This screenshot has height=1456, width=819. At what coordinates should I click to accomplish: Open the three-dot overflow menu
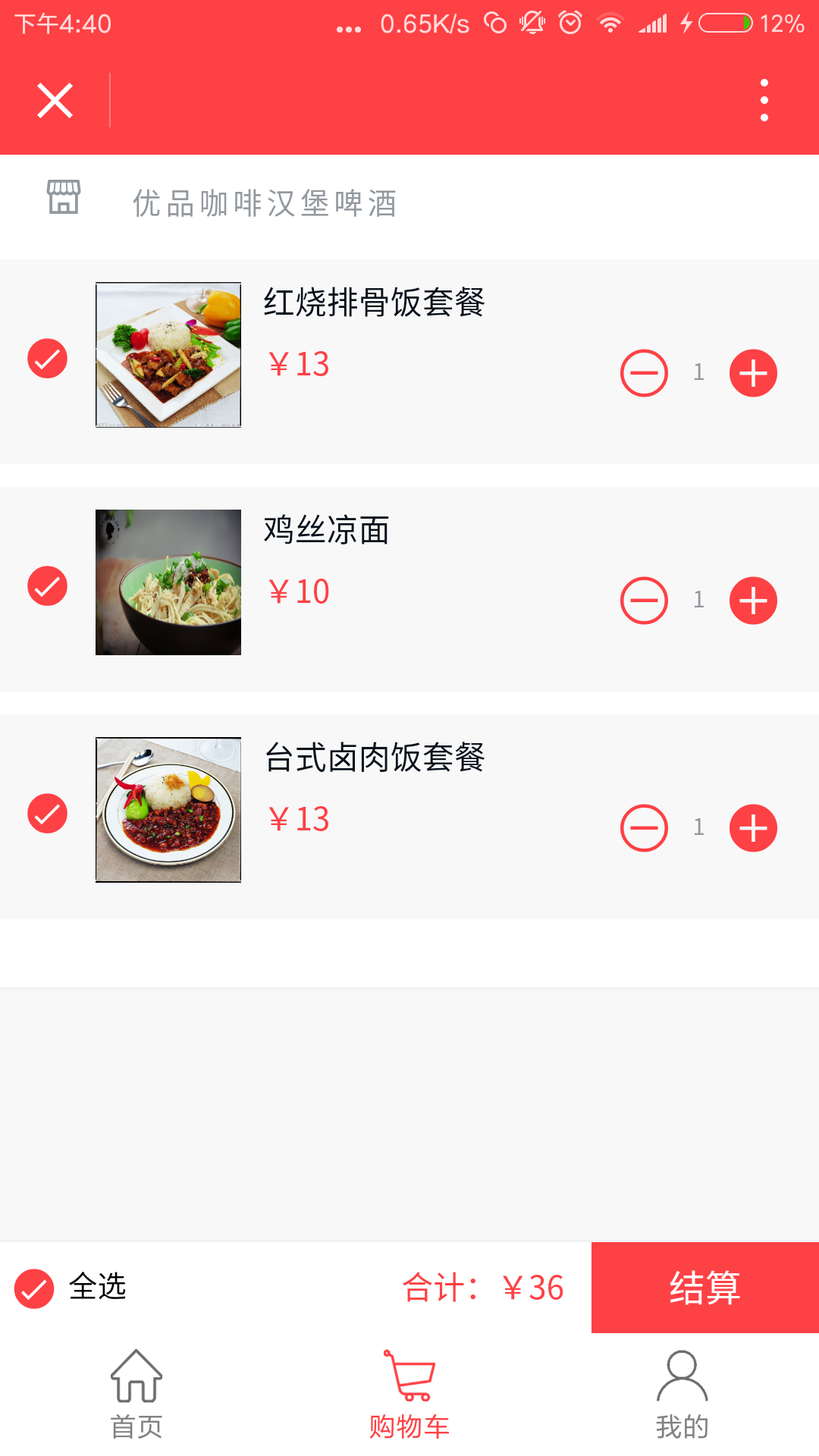tap(764, 100)
